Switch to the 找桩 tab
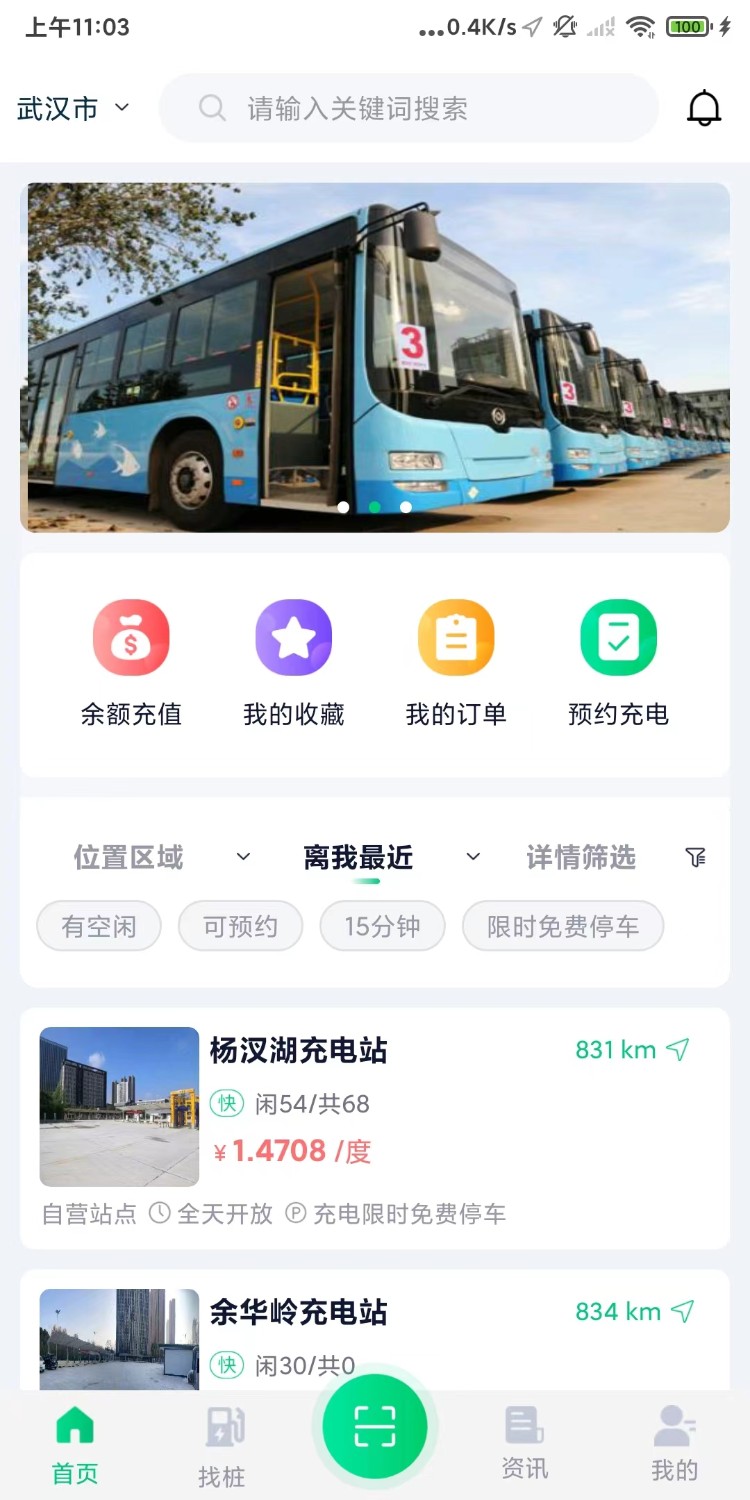This screenshot has width=750, height=1500. (x=222, y=1446)
